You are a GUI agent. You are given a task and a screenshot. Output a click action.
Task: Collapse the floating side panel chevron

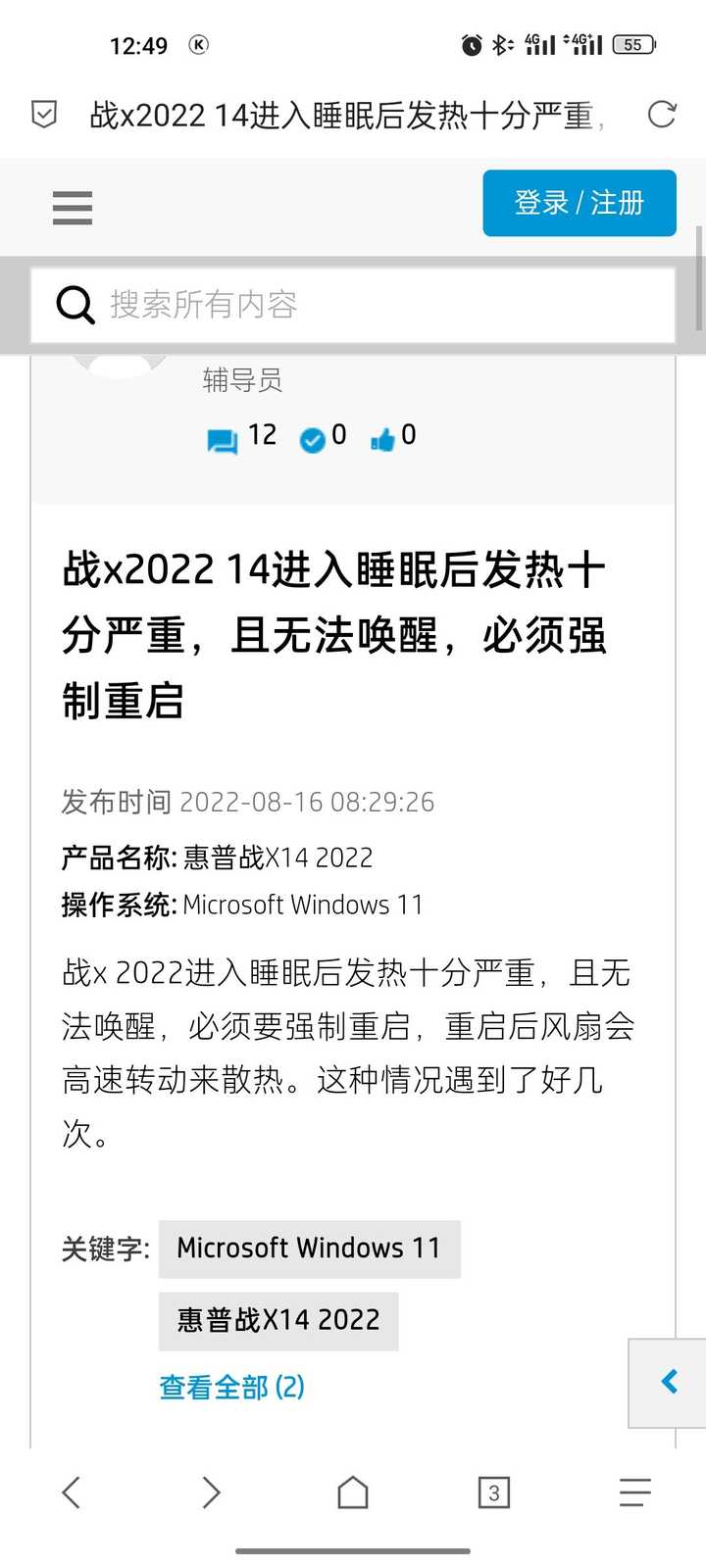(670, 1382)
